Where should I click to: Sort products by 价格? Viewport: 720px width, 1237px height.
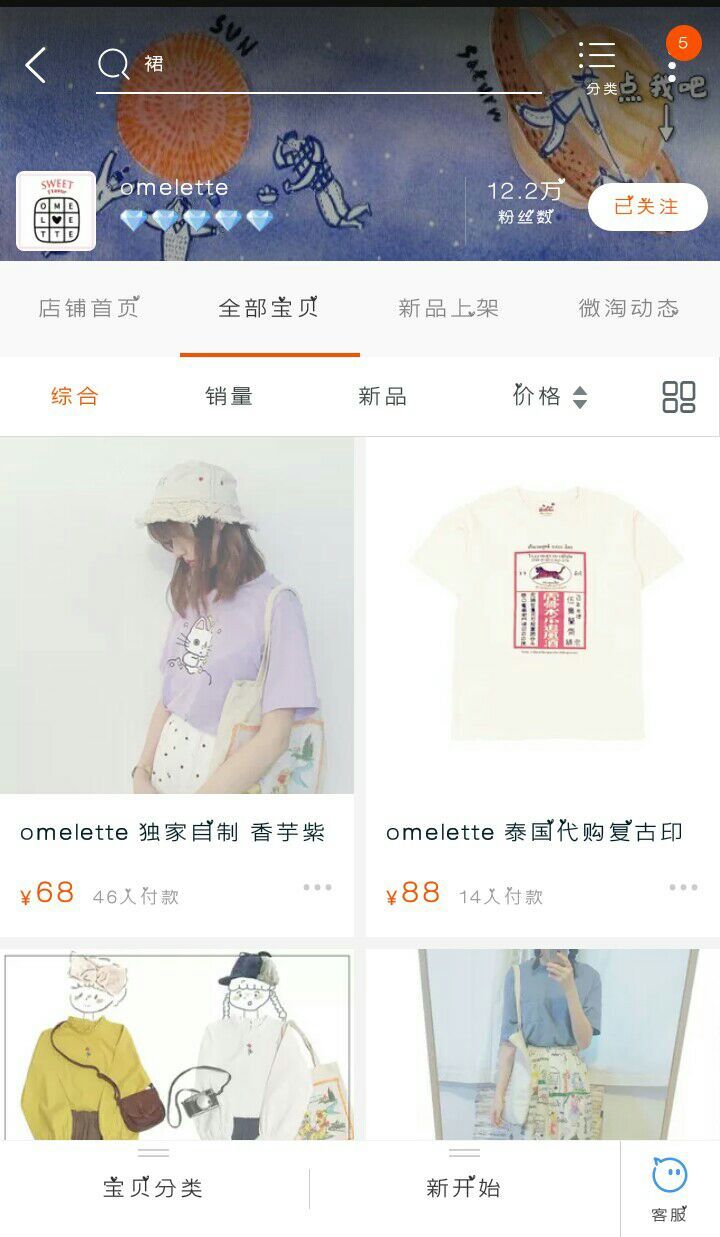(x=549, y=396)
